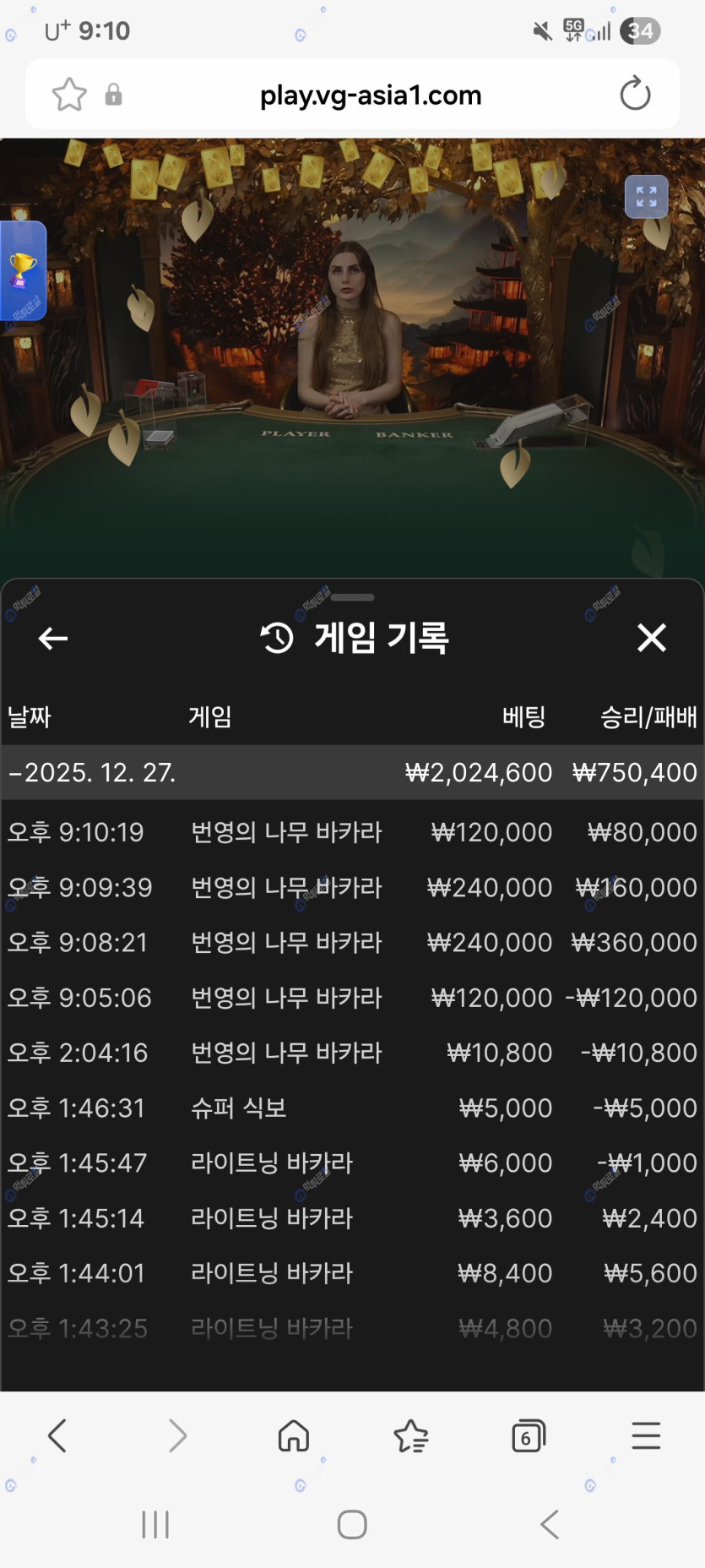Open the 오후 9:08:21 game record
Screen dimensions: 705x1568
(x=352, y=942)
